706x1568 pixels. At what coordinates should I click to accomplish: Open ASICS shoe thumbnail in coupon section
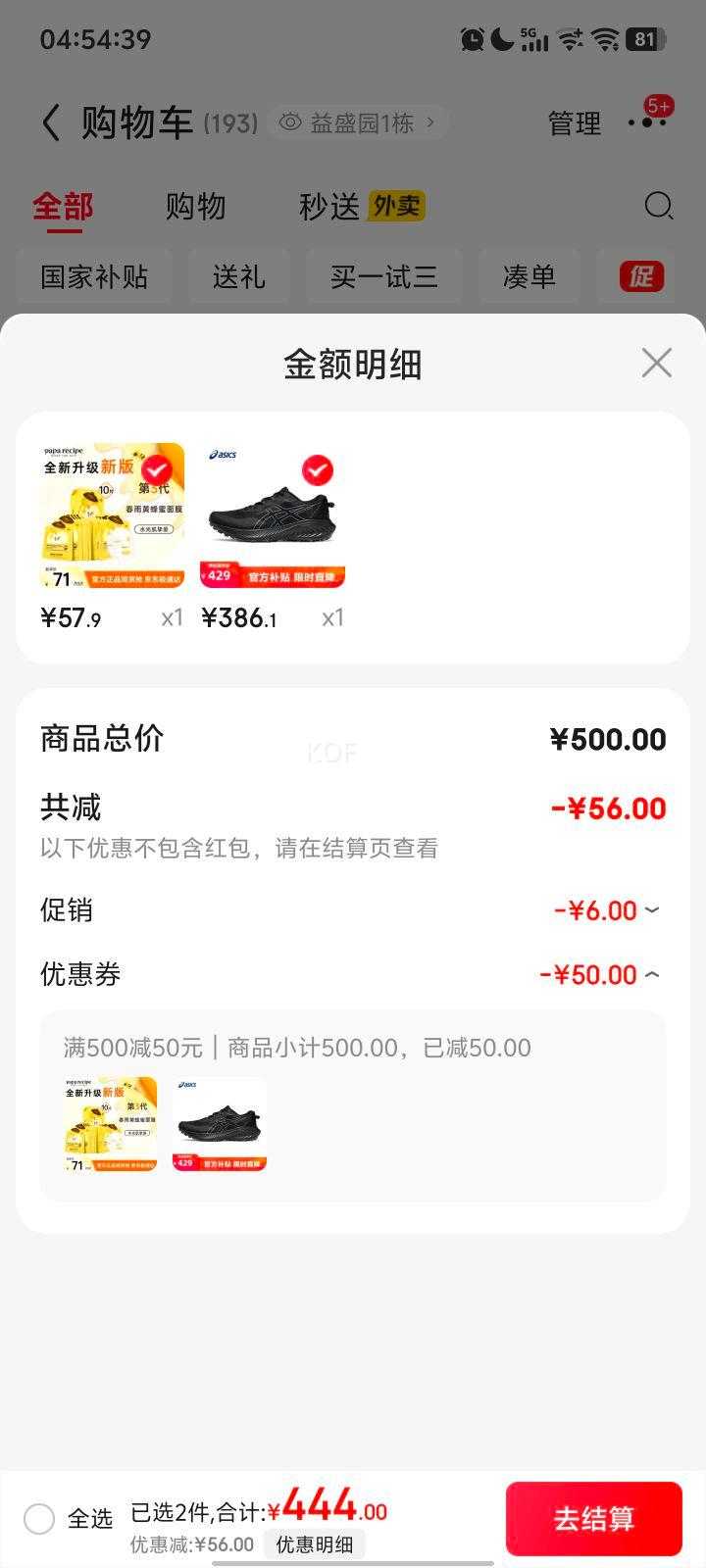click(220, 1124)
